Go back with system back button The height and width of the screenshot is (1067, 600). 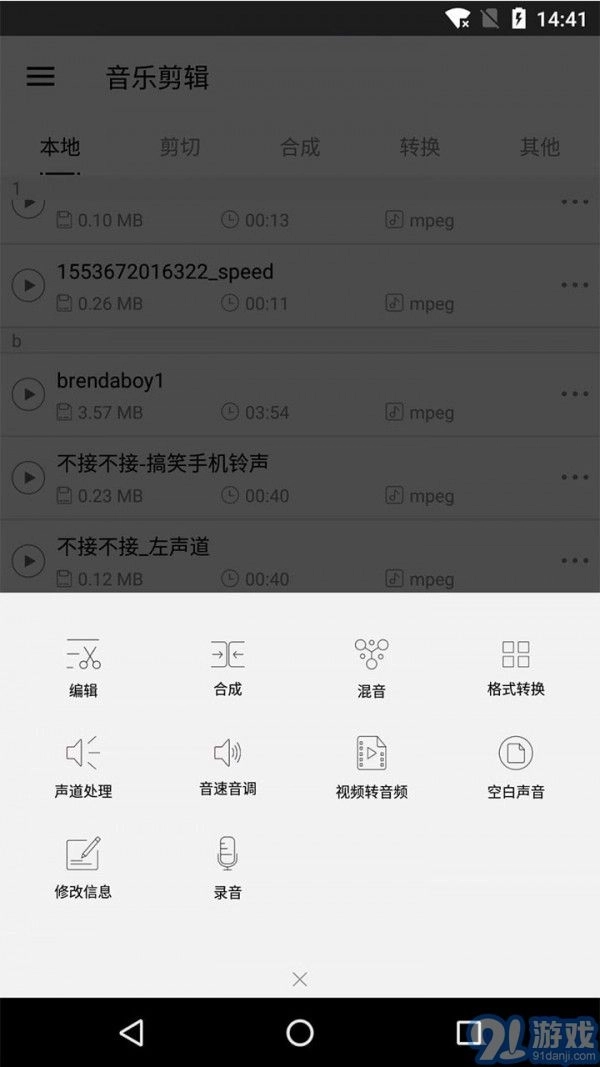(131, 1032)
